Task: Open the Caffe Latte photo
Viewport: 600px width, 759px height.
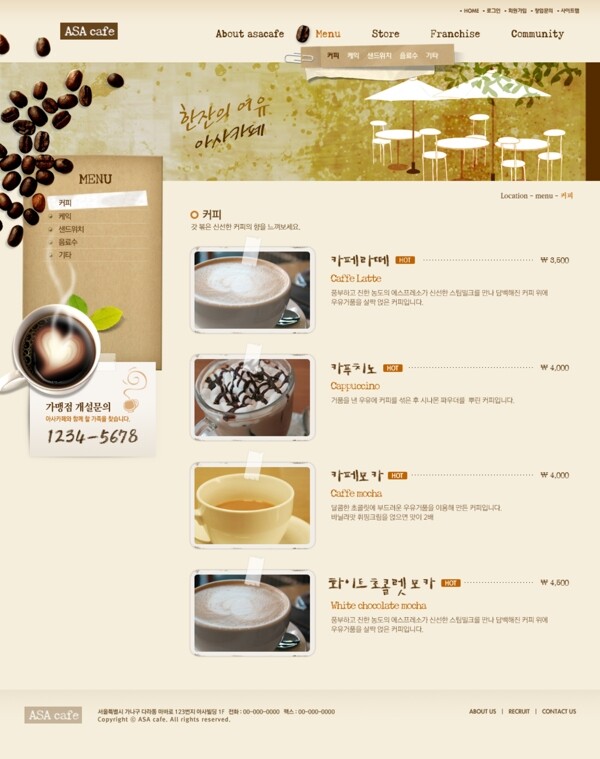Action: 251,290
